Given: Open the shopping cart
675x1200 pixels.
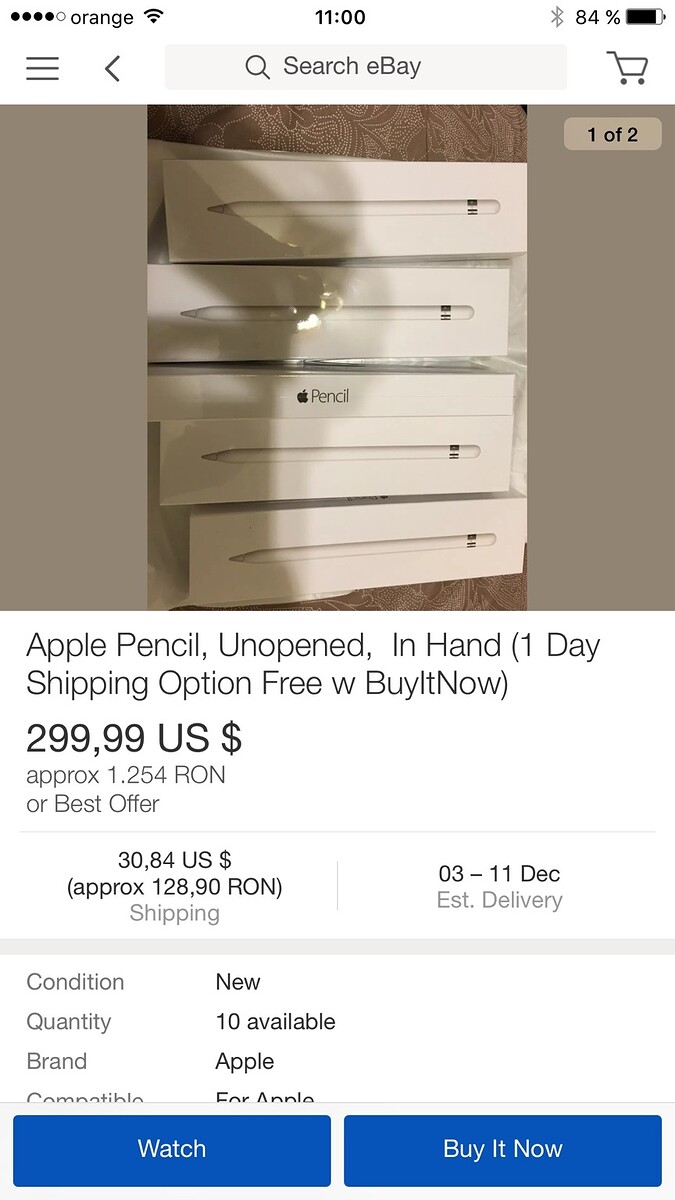Looking at the screenshot, I should click(627, 68).
